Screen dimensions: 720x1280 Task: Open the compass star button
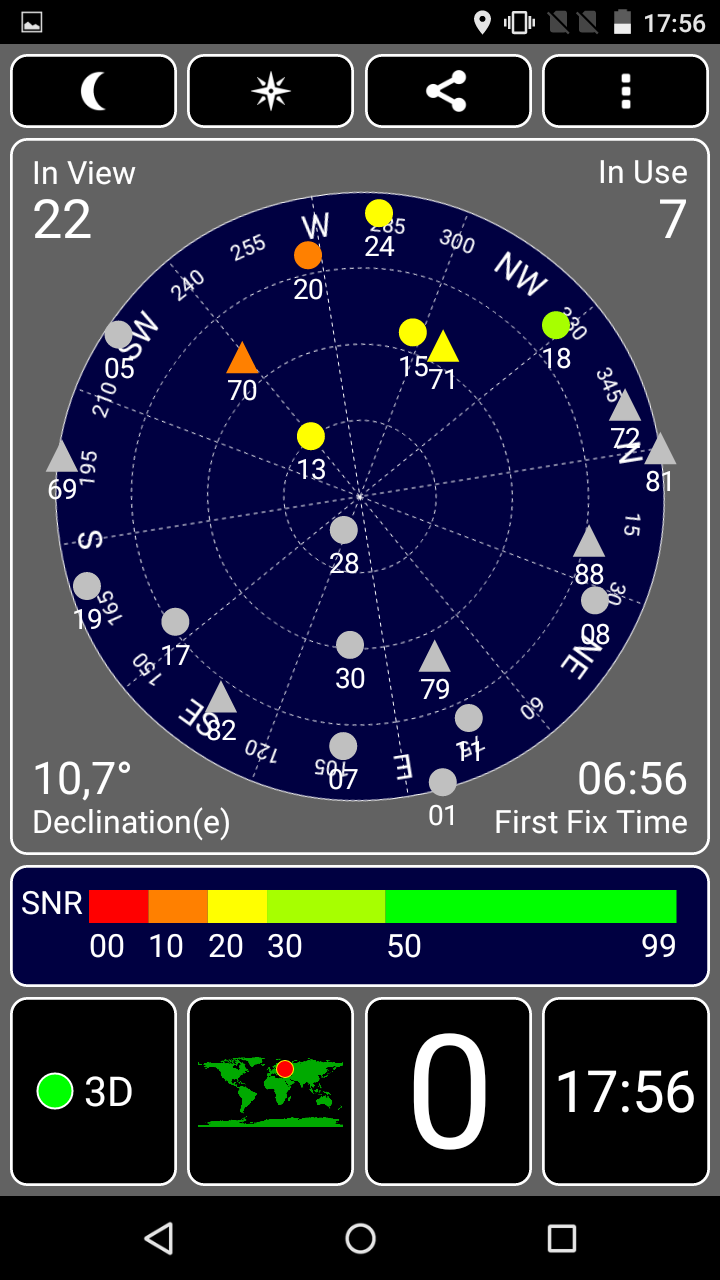point(271,91)
